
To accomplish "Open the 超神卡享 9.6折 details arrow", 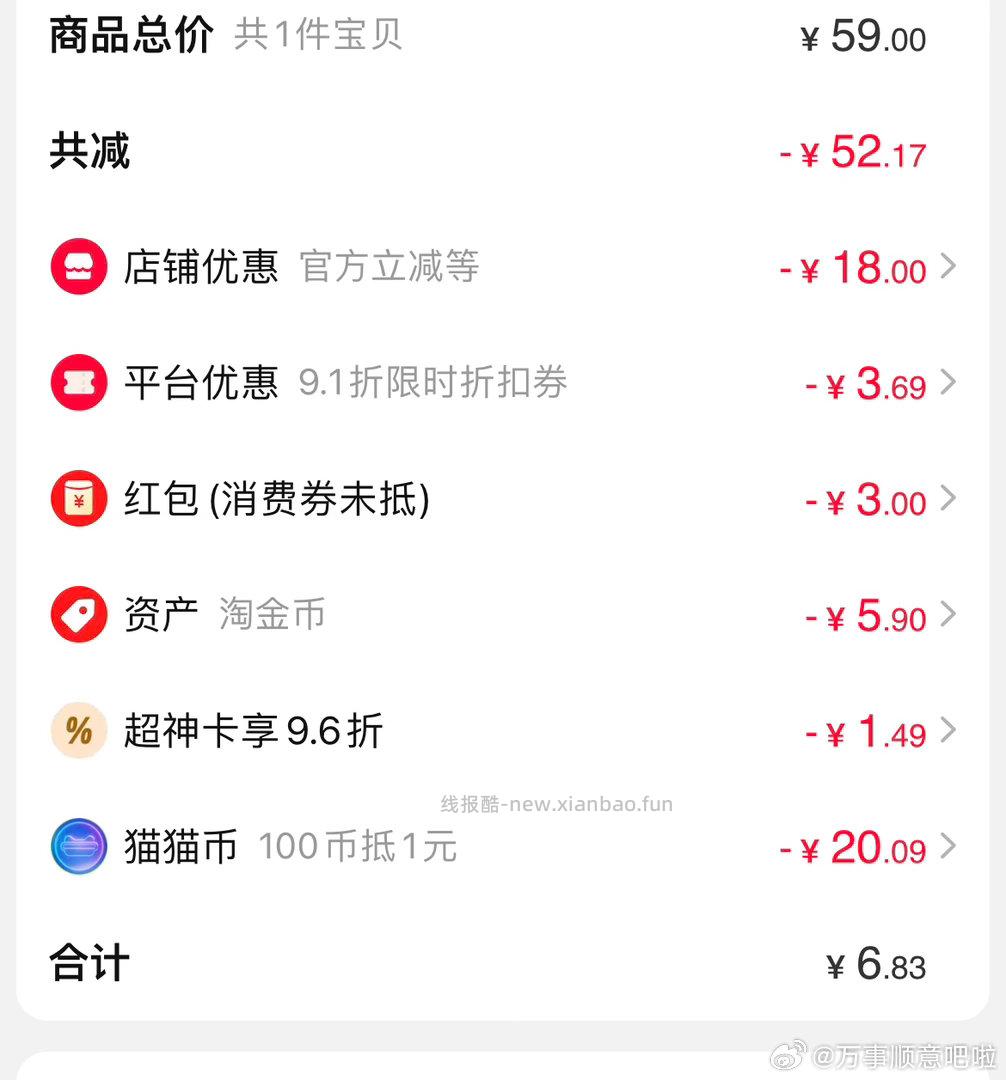I will click(948, 731).
